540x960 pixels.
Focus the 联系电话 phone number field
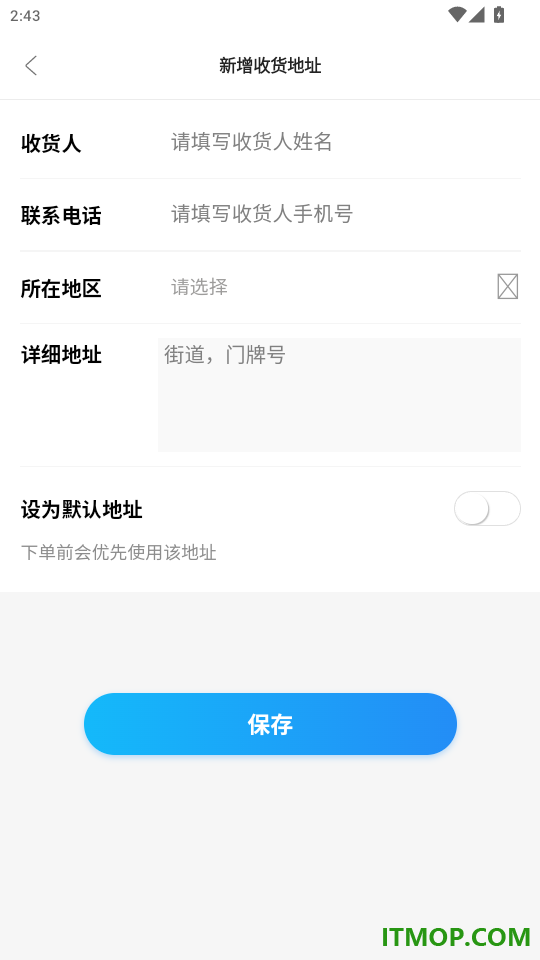coord(345,214)
